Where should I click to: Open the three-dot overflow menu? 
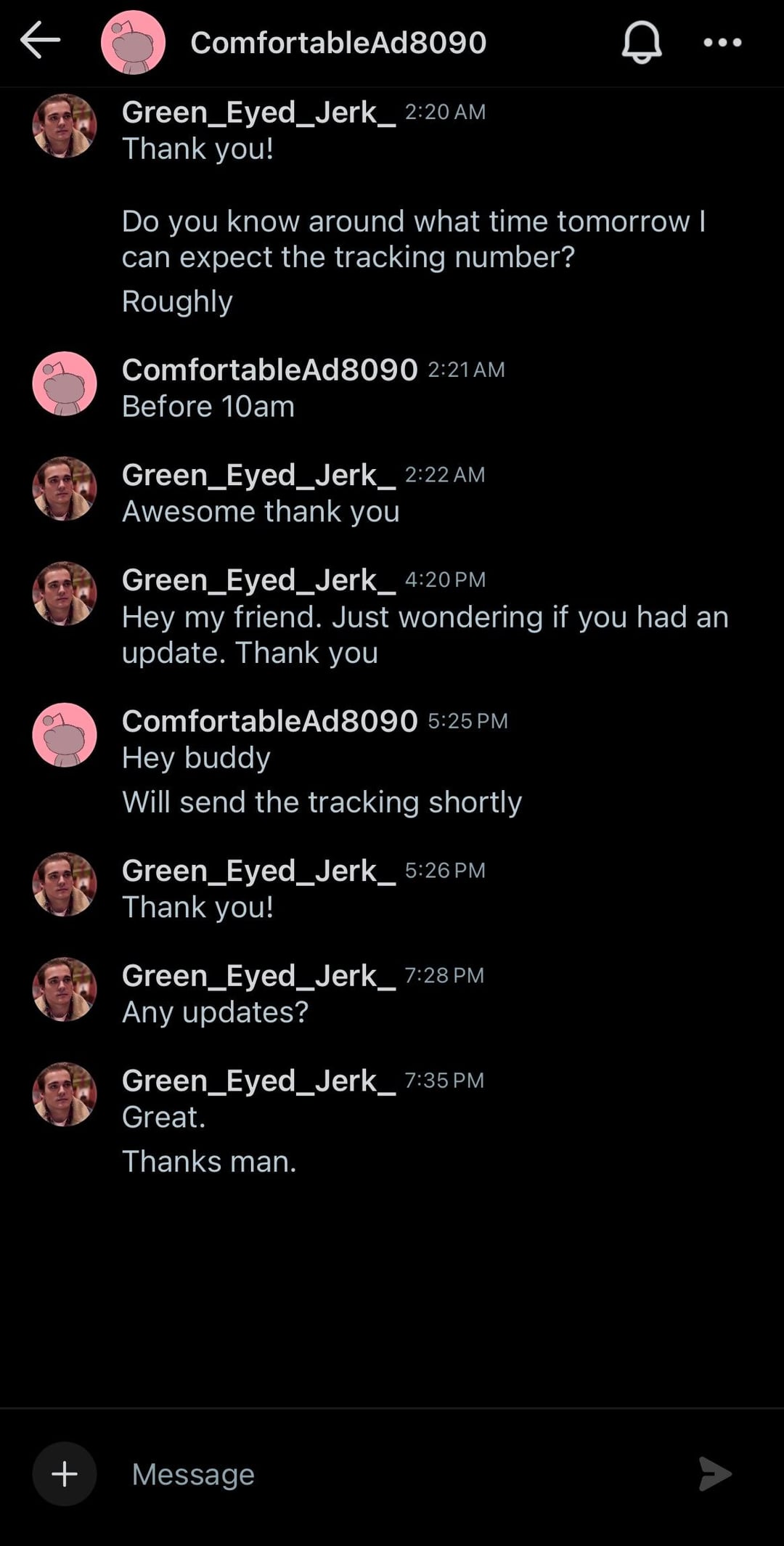coord(722,43)
